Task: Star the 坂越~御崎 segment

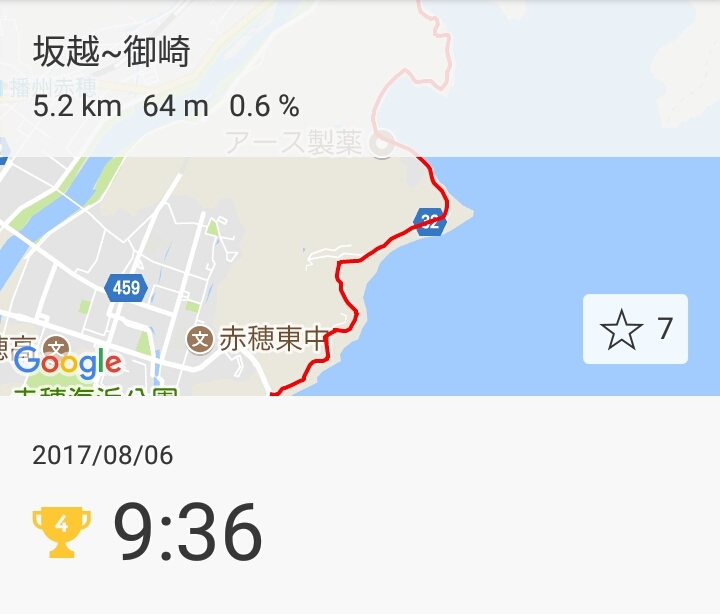Action: pos(635,329)
